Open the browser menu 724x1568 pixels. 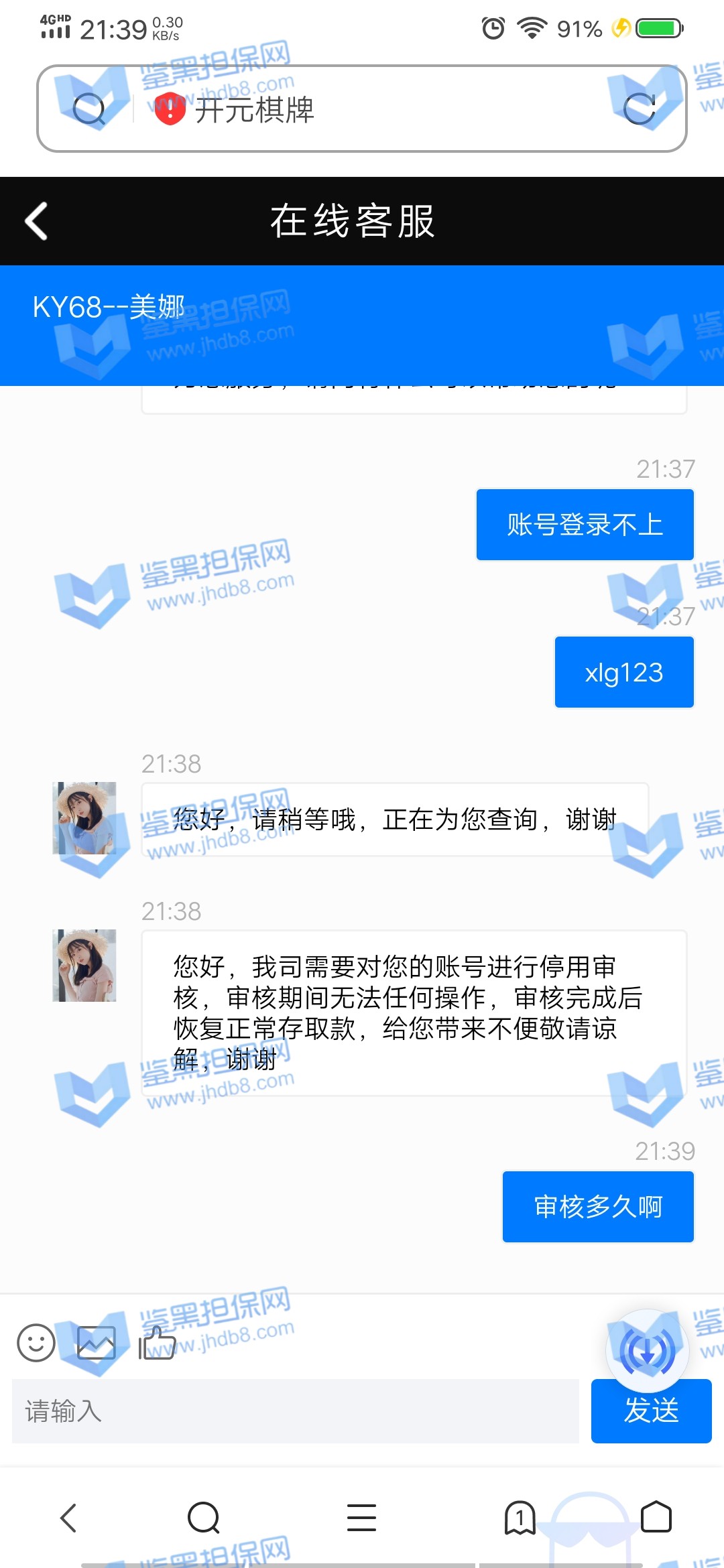pos(361,1518)
